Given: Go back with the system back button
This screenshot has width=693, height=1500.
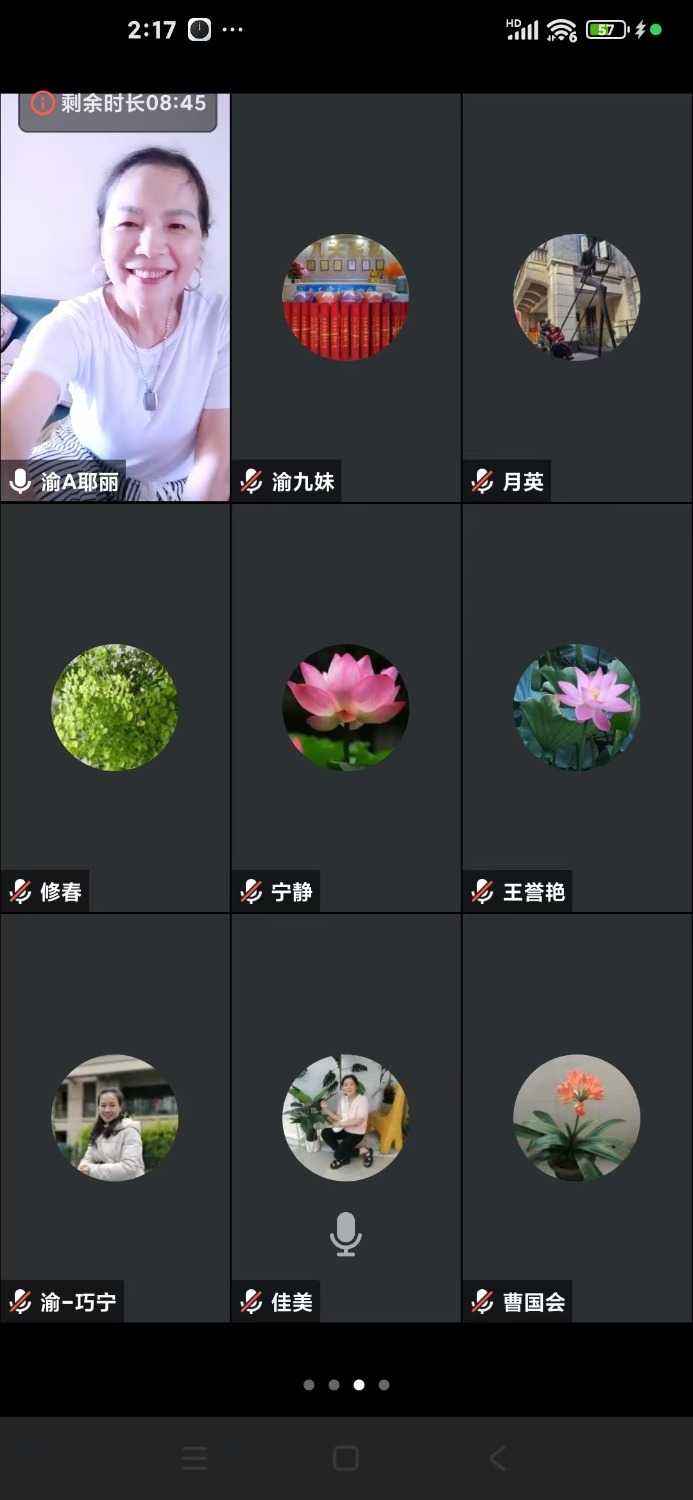Looking at the screenshot, I should (x=497, y=1458).
